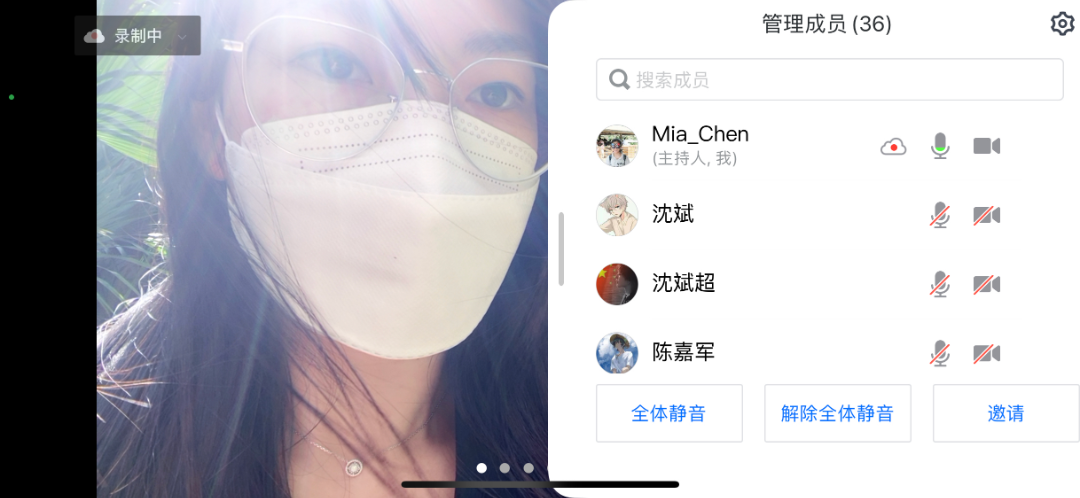Tap Mia_Chen's cloud recording icon
Screen dimensions: 1080x498
[893, 147]
